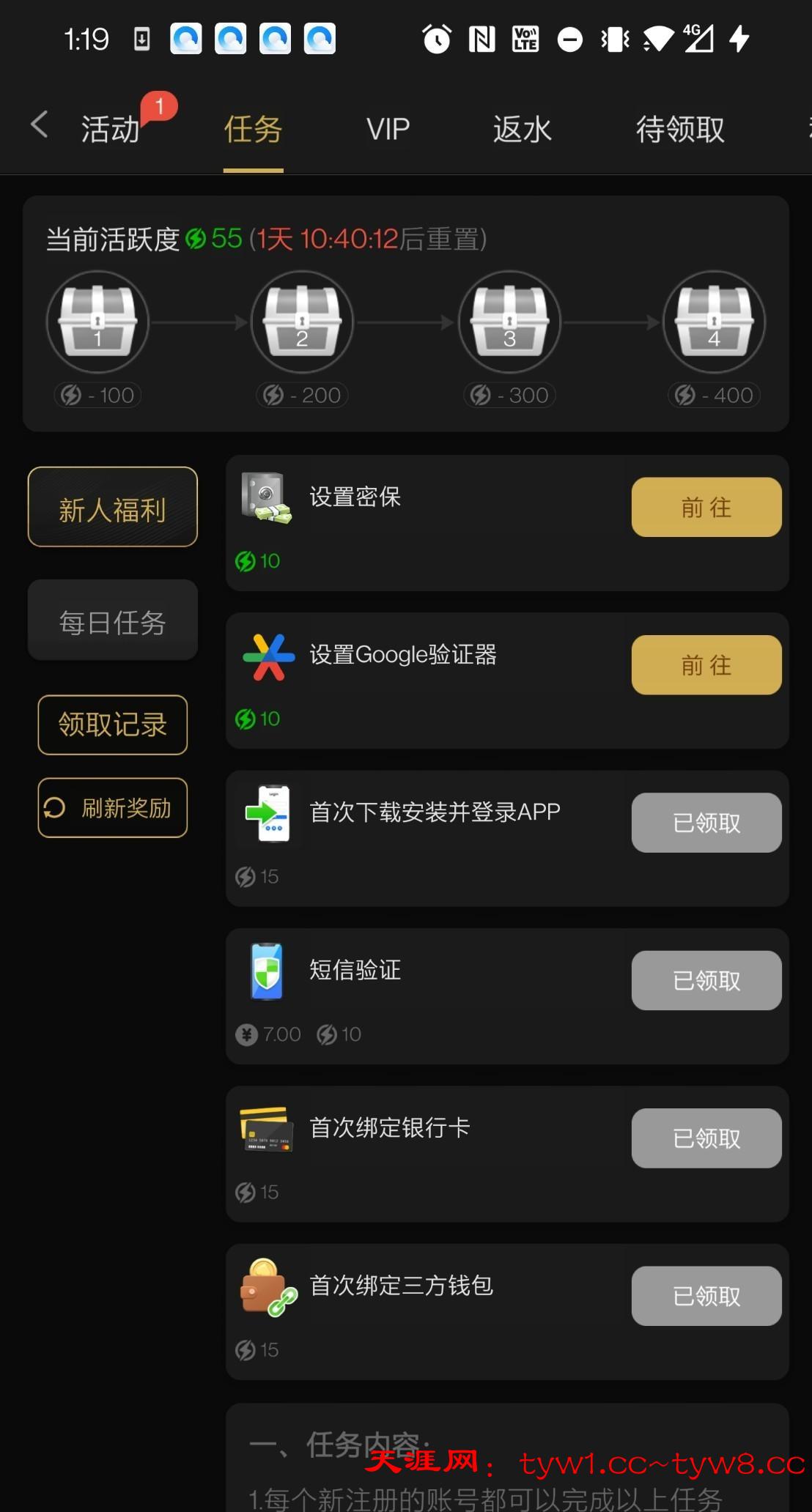
Task: Tap 已领取 on the 首次绑定银行卡 task
Action: 706,1138
